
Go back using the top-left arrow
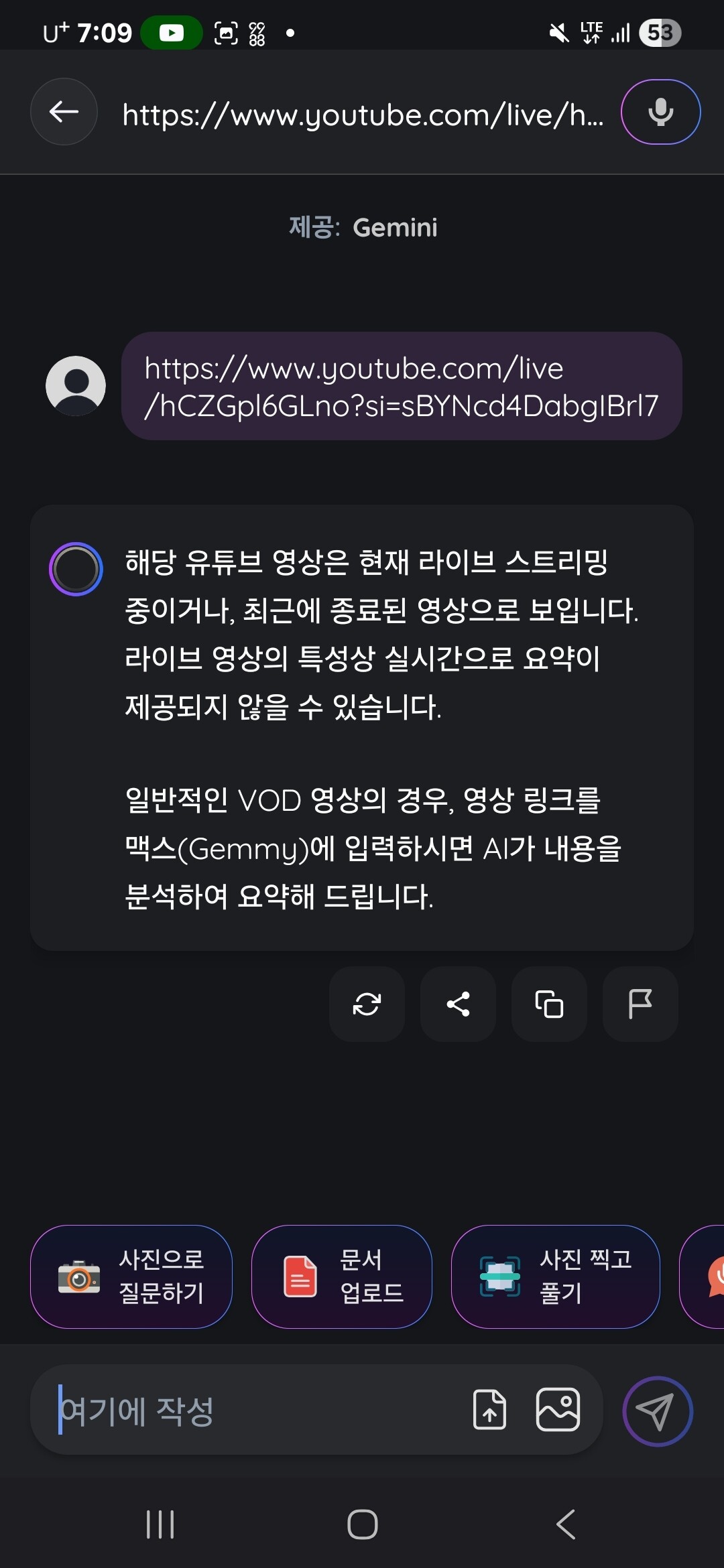pos(64,112)
